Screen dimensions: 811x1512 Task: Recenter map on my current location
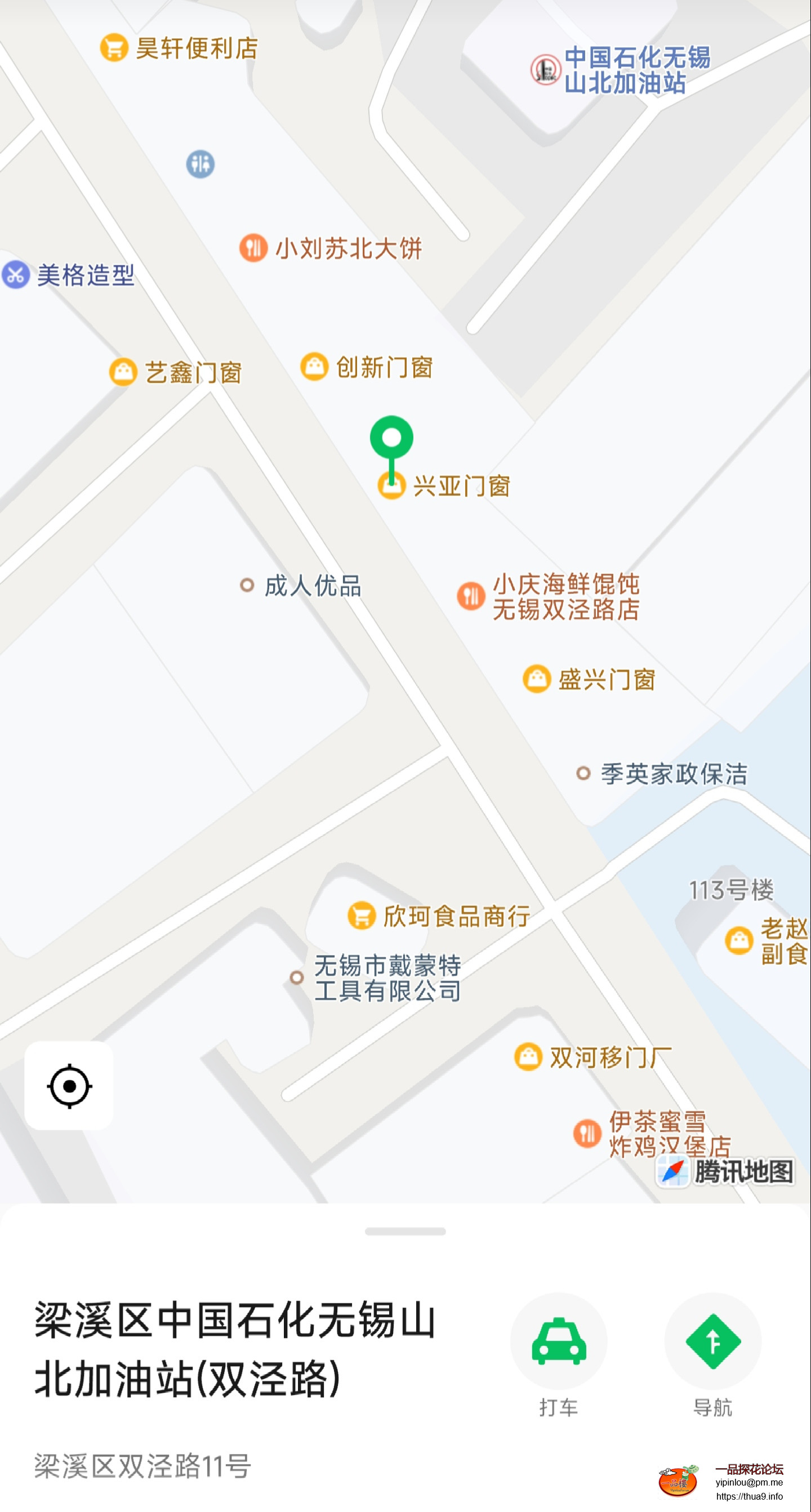69,1086
